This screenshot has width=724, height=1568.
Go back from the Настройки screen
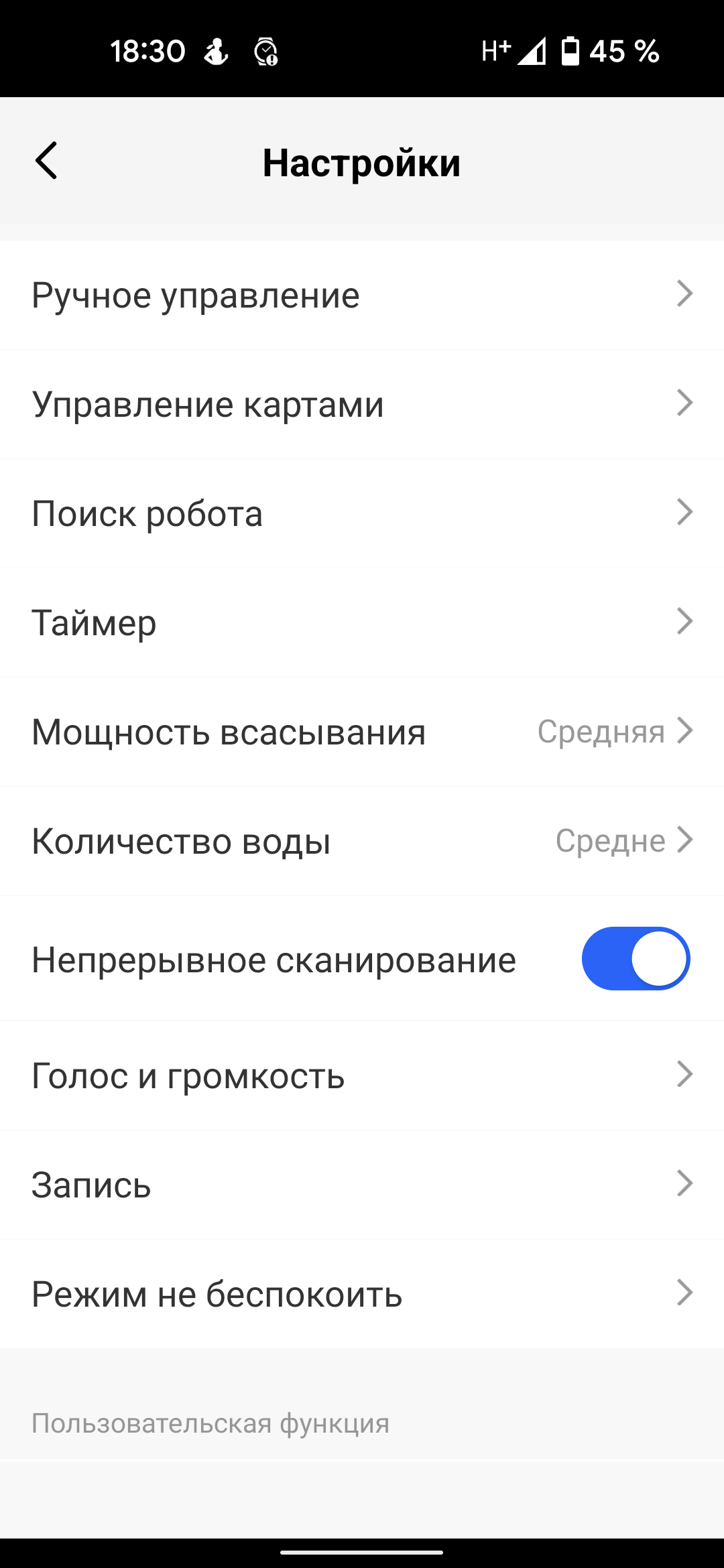point(47,161)
